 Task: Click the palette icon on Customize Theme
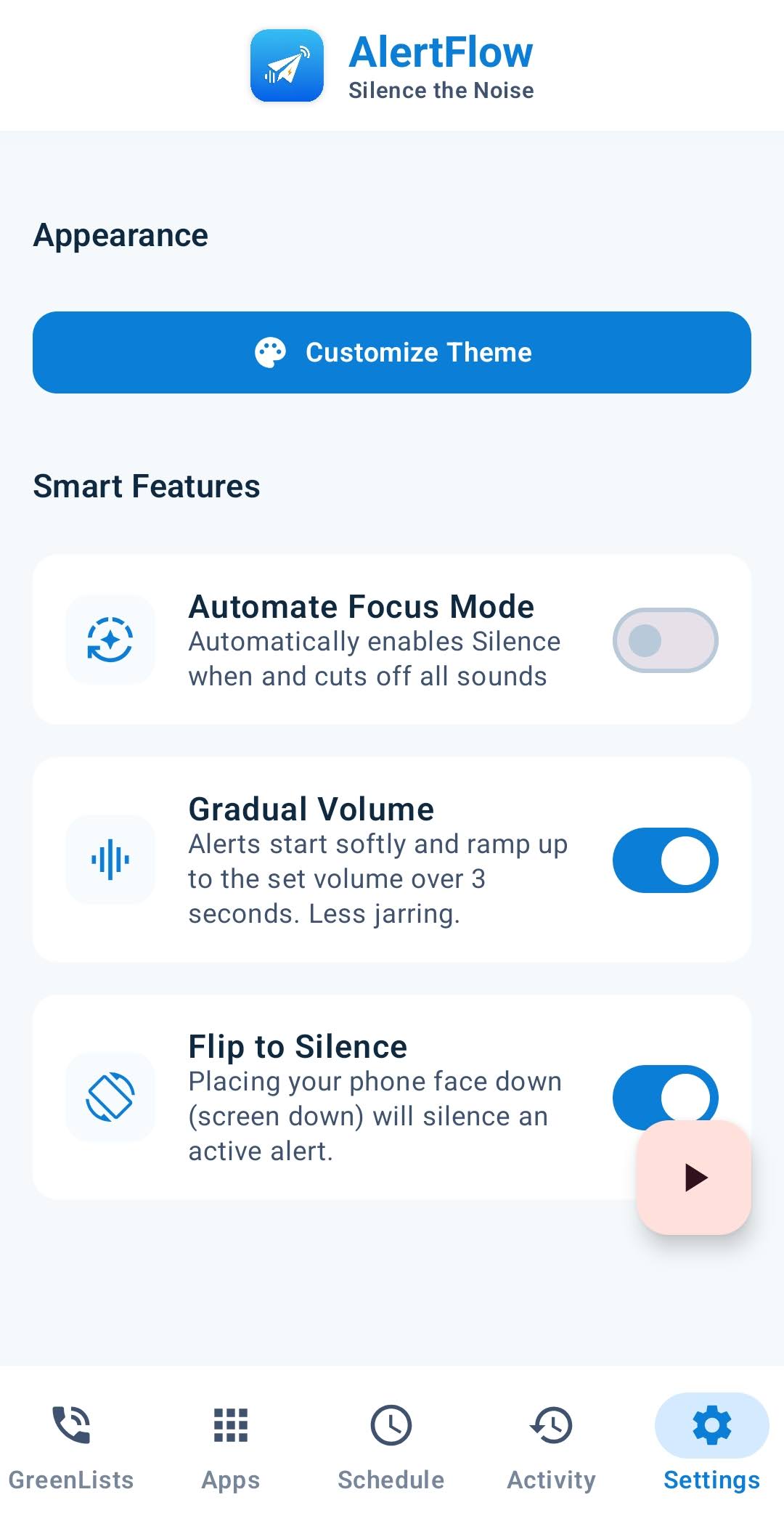click(x=269, y=352)
